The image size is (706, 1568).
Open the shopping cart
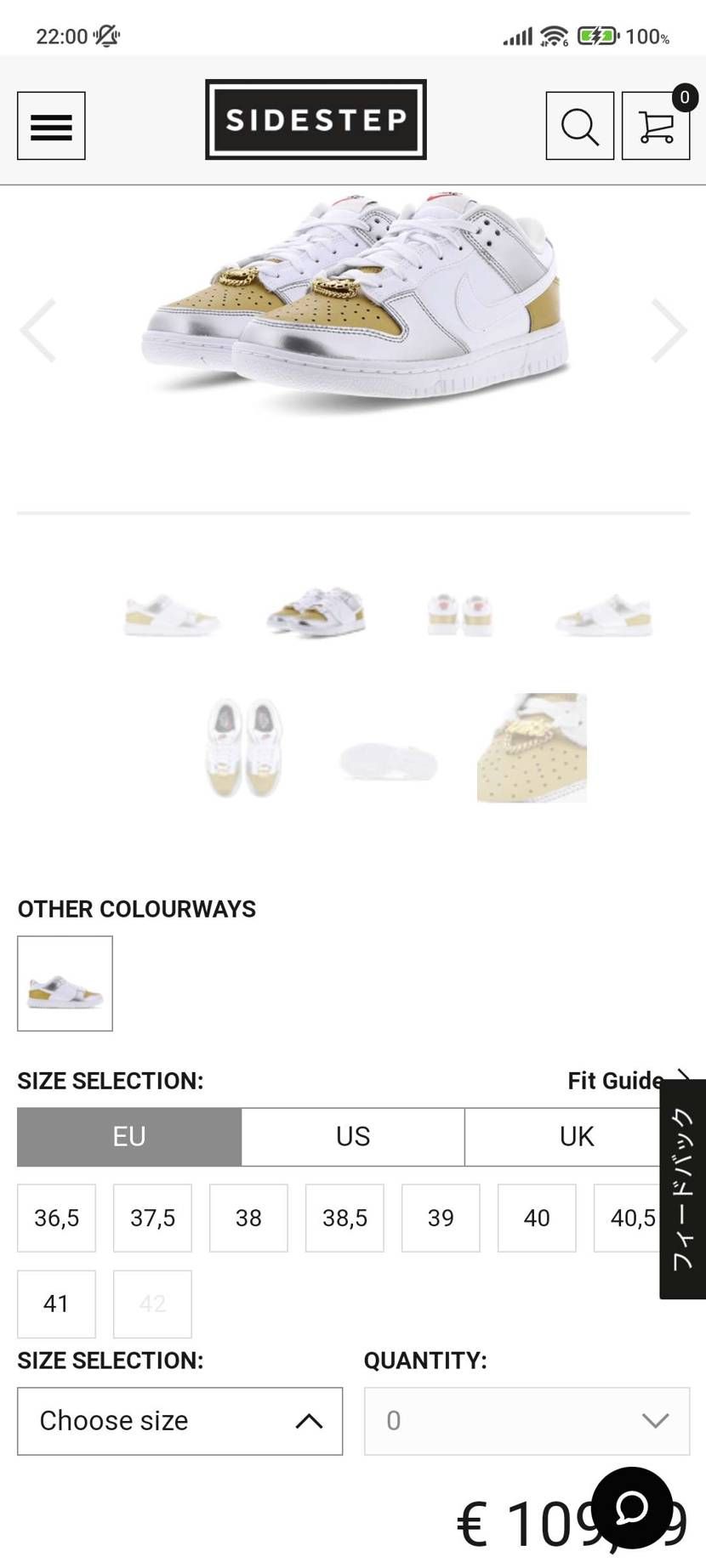655,126
